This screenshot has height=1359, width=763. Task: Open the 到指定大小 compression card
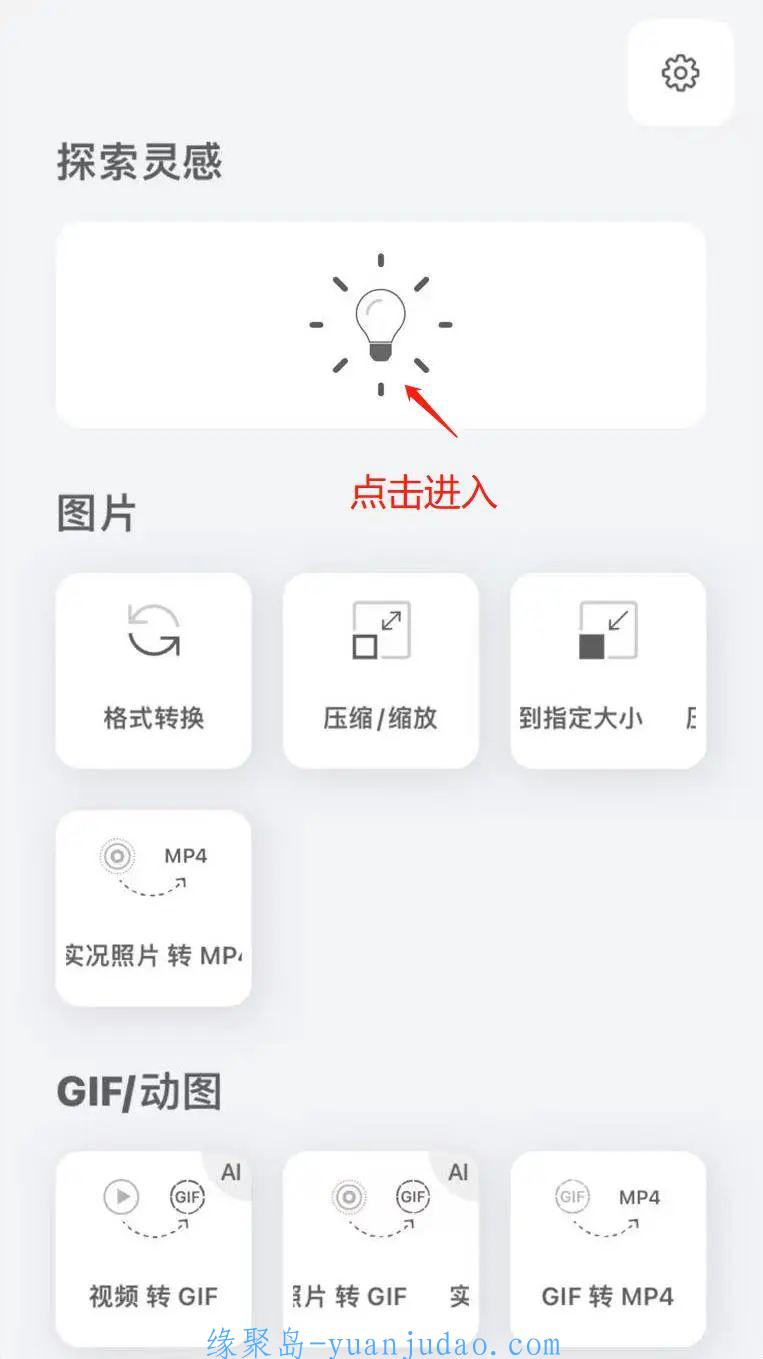(608, 670)
